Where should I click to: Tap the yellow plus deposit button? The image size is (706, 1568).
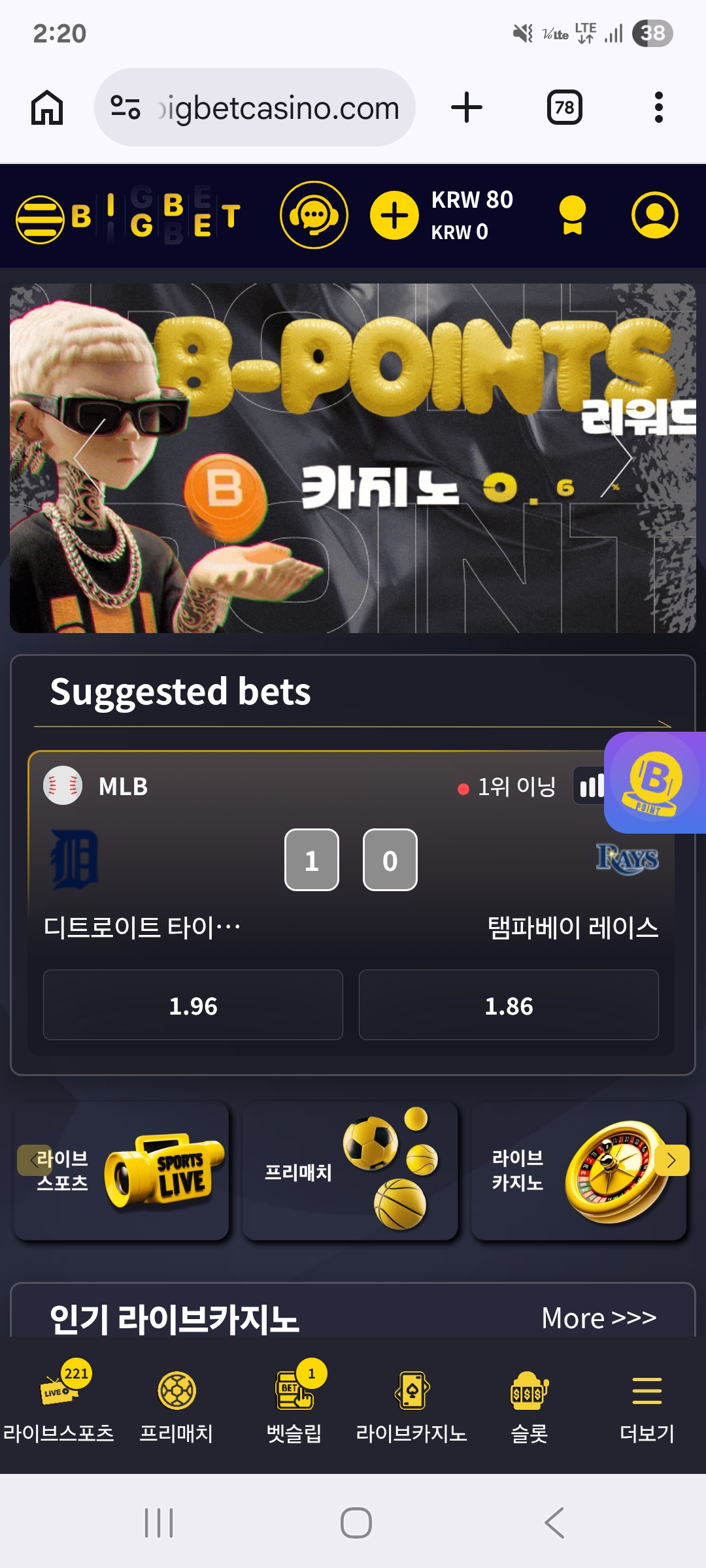(394, 216)
